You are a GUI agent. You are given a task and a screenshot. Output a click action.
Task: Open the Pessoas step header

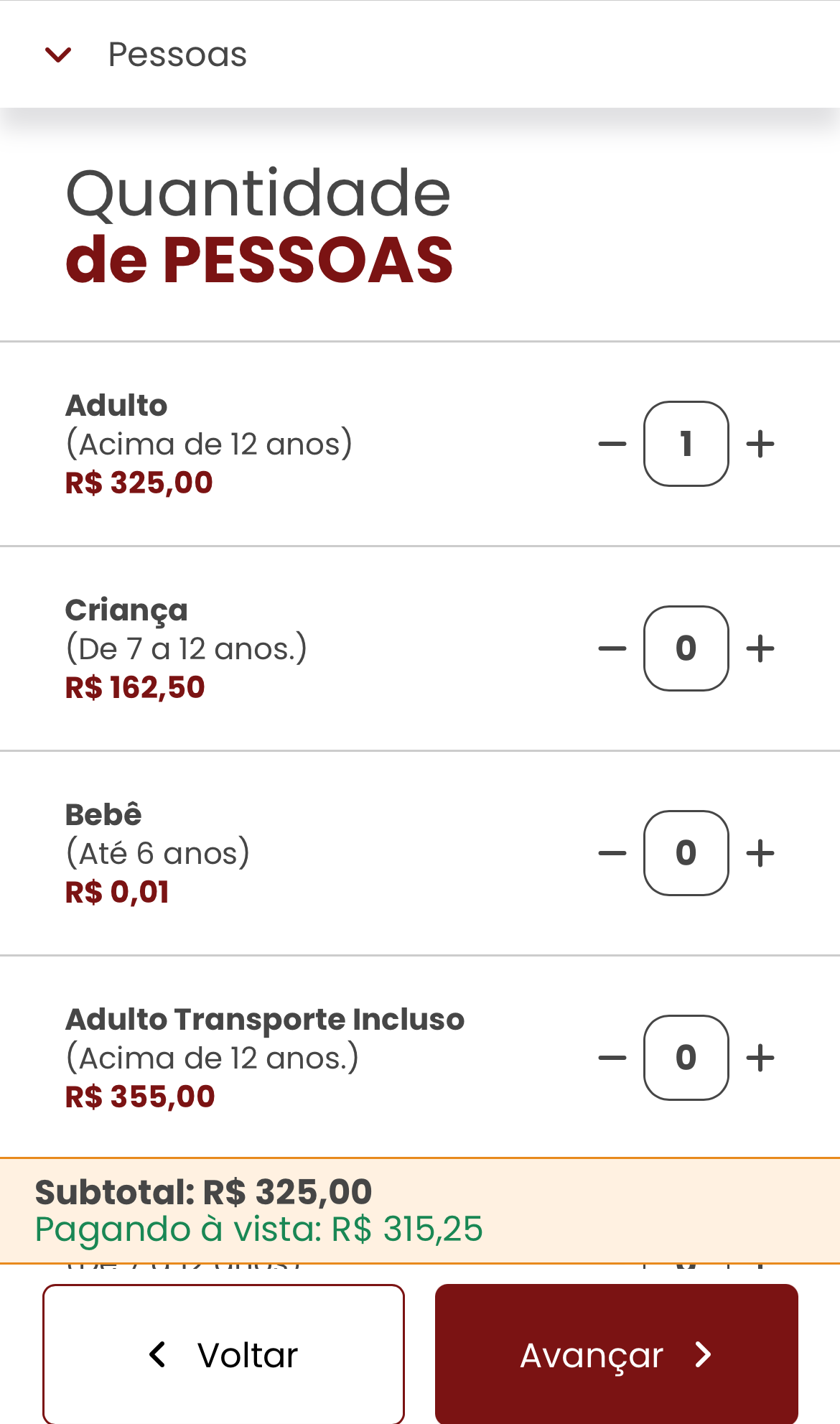(177, 55)
